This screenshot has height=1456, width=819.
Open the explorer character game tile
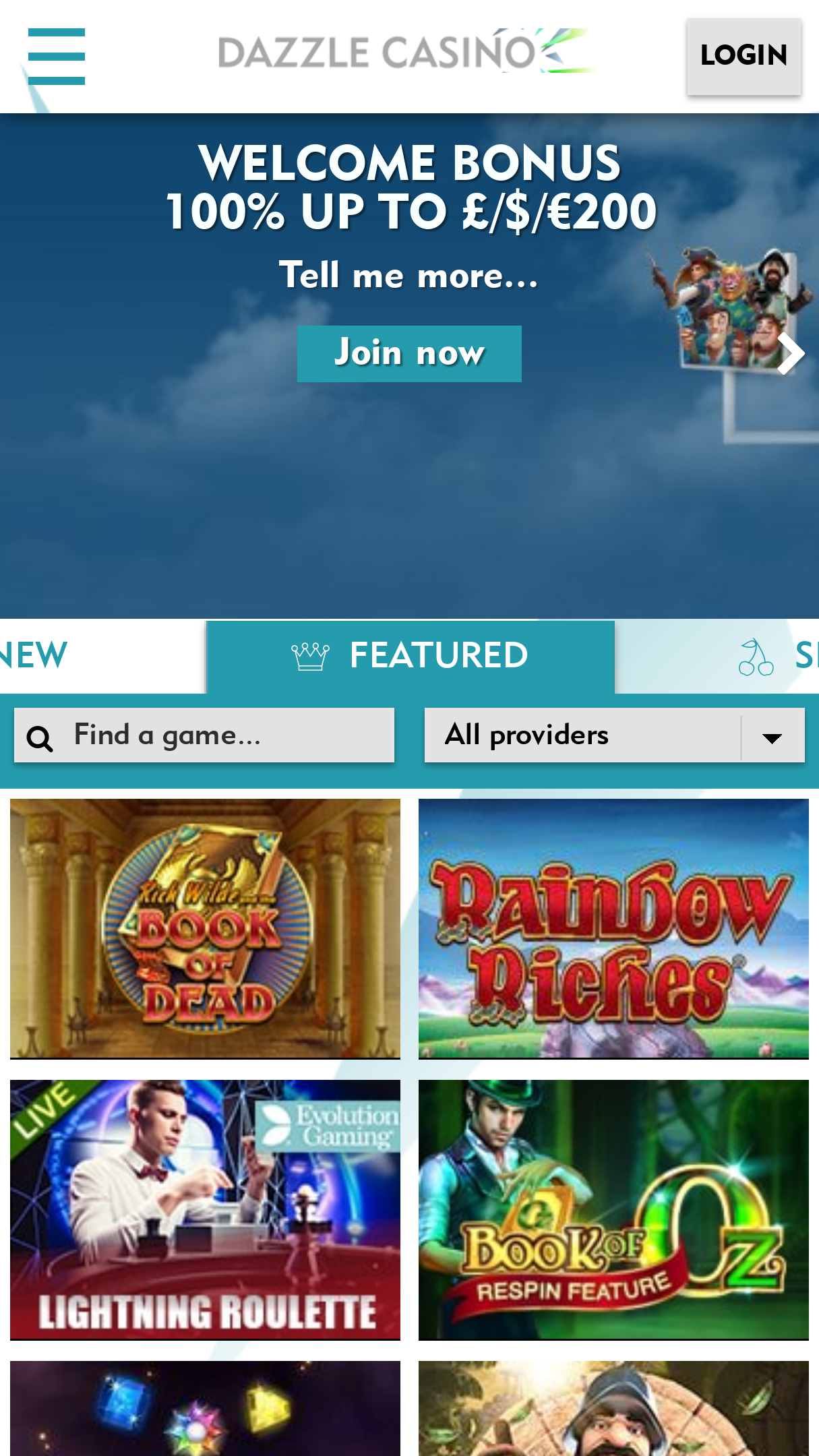click(x=613, y=1408)
